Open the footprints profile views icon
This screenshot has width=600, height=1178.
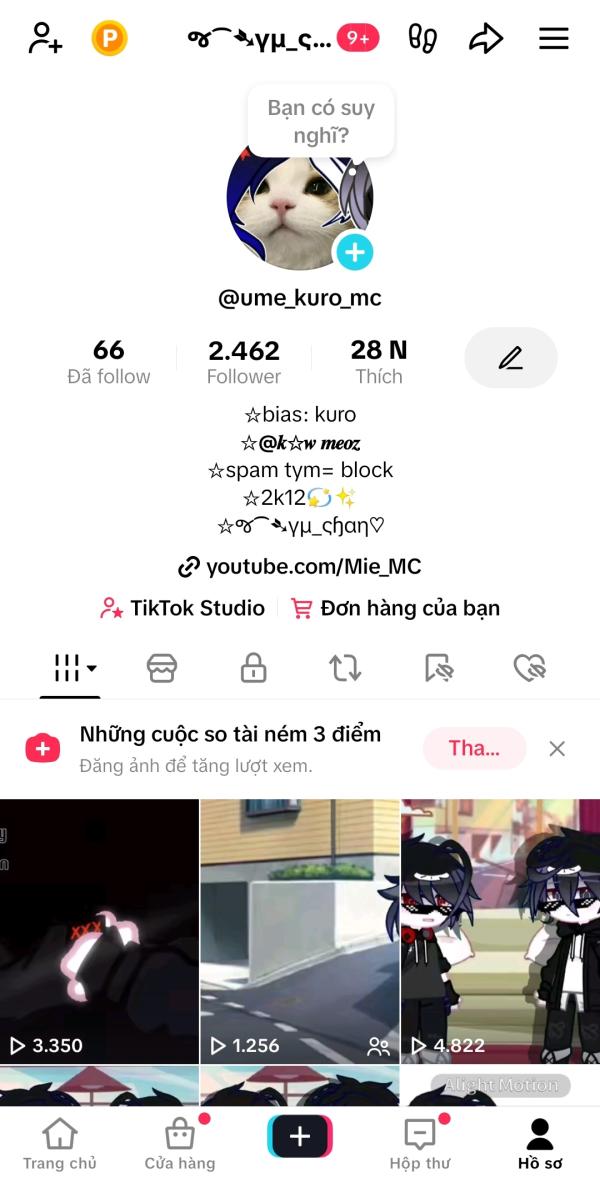click(x=423, y=39)
